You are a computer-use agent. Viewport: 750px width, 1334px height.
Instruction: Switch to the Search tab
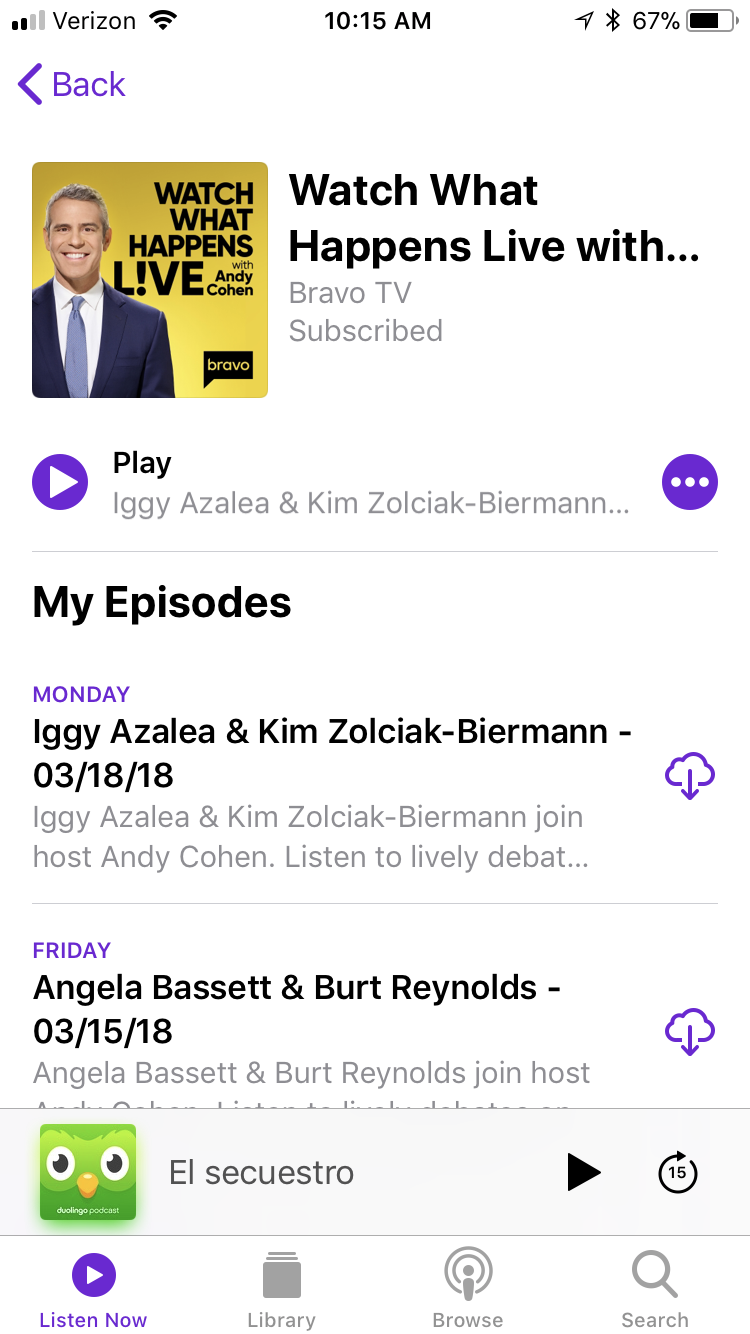pos(655,1290)
